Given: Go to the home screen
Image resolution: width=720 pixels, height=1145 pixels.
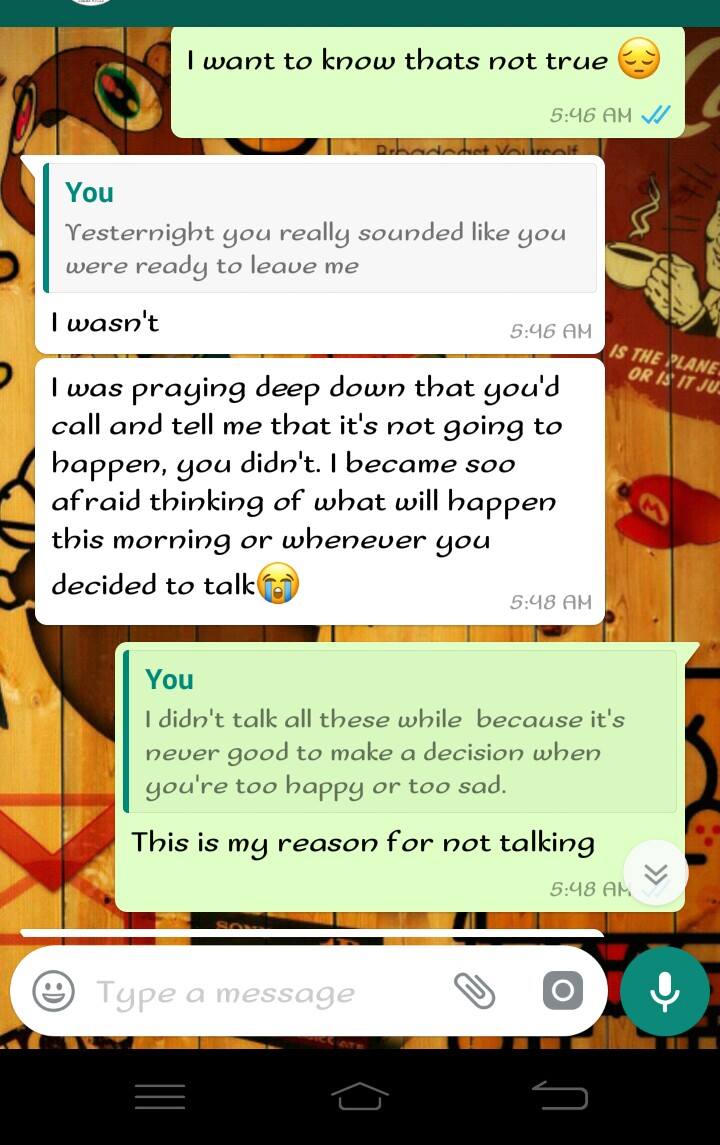Looking at the screenshot, I should 360,1097.
